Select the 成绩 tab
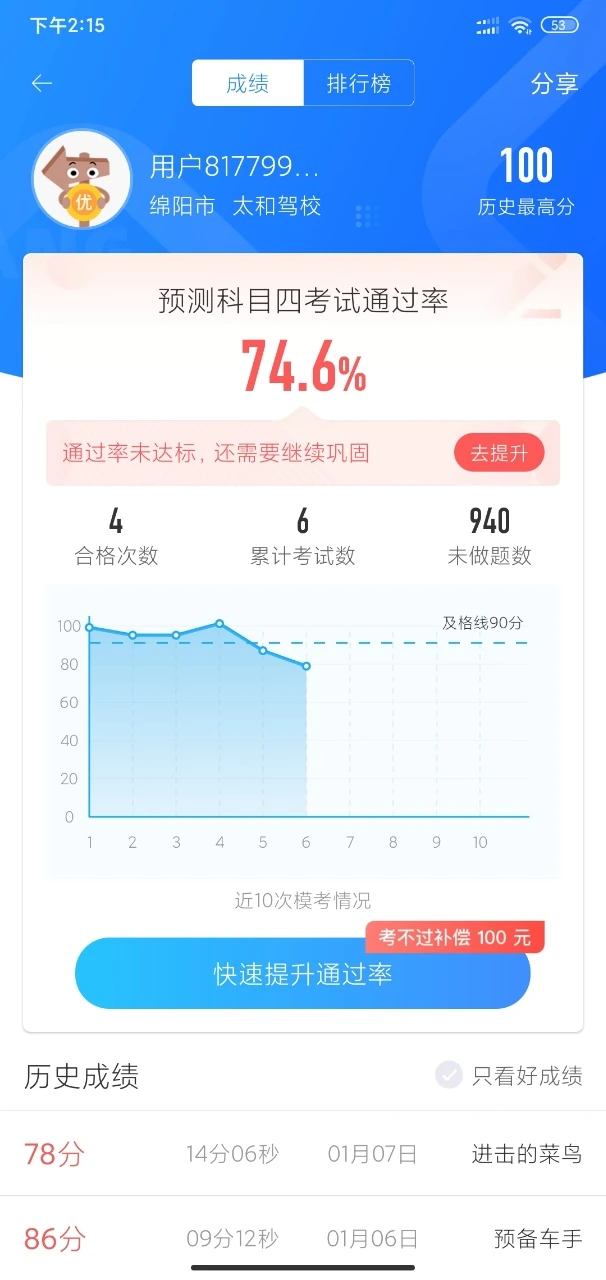The height and width of the screenshot is (1280, 606). tap(247, 83)
